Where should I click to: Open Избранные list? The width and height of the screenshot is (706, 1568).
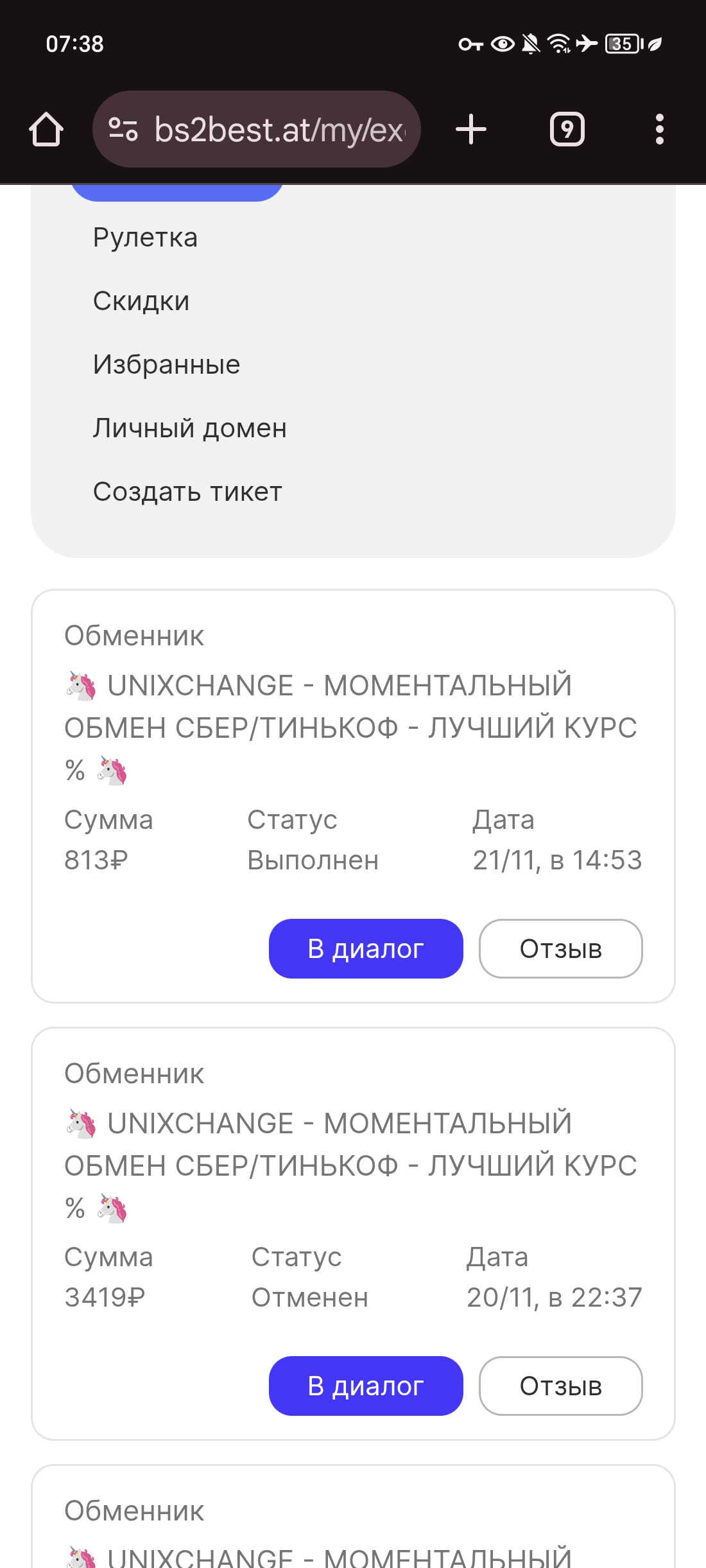pyautogui.click(x=167, y=365)
